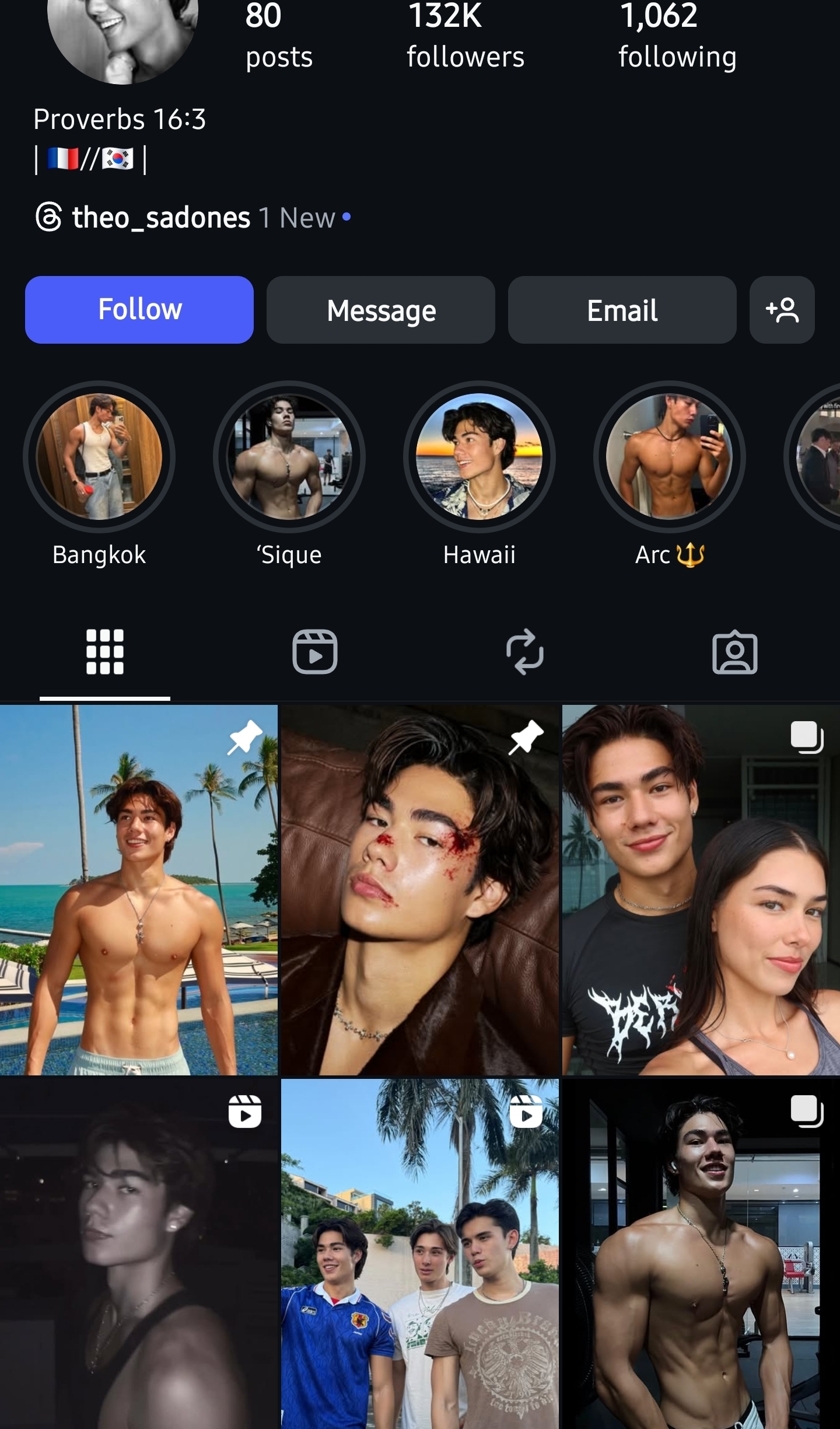Image resolution: width=840 pixels, height=1429 pixels.
Task: Switch to the tagged photos tab
Action: pos(735,652)
